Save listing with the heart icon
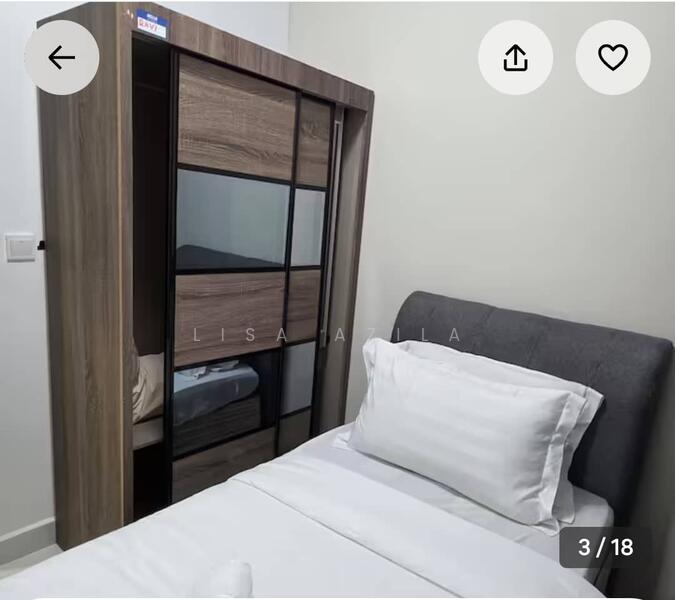Image resolution: width=675 pixels, height=600 pixels. tap(612, 58)
